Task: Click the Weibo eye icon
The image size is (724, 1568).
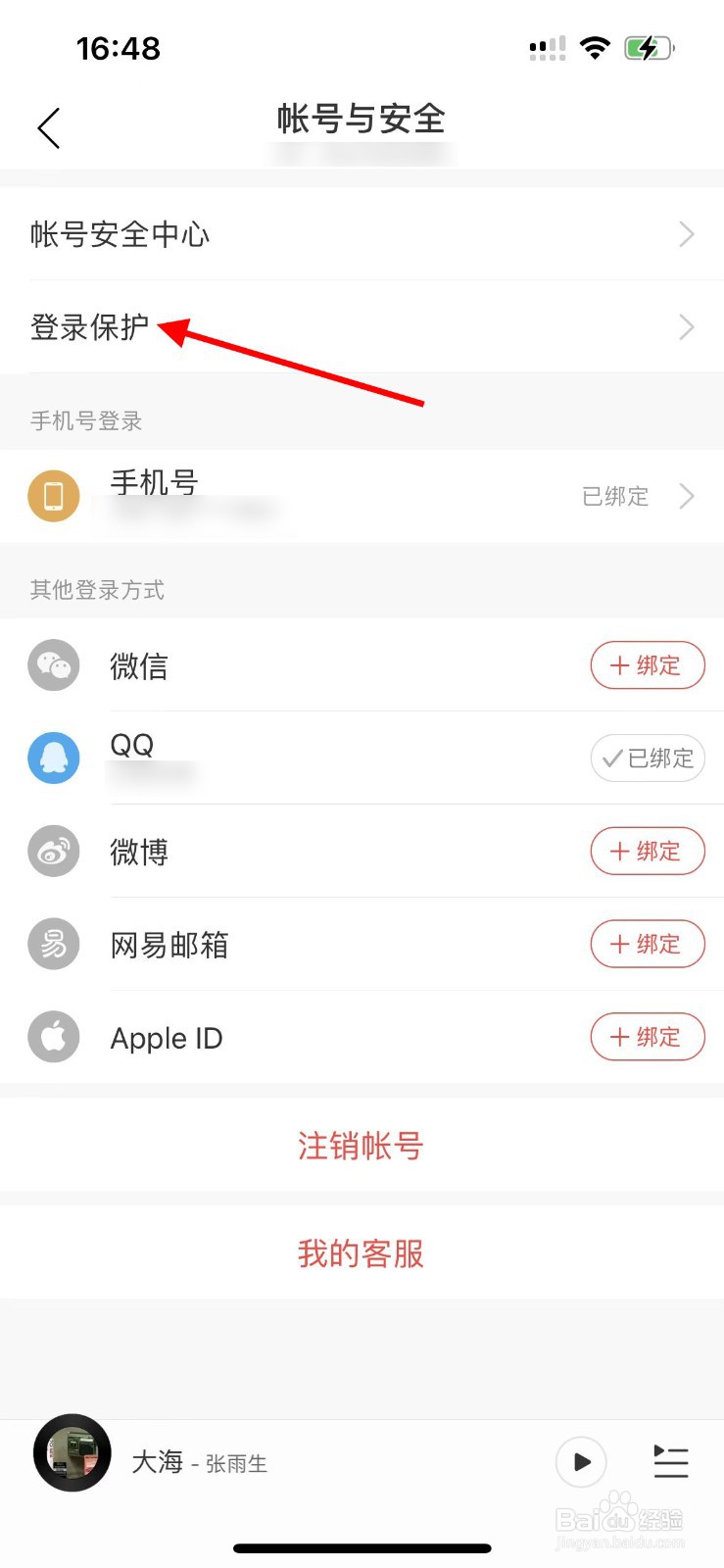Action: [x=53, y=851]
